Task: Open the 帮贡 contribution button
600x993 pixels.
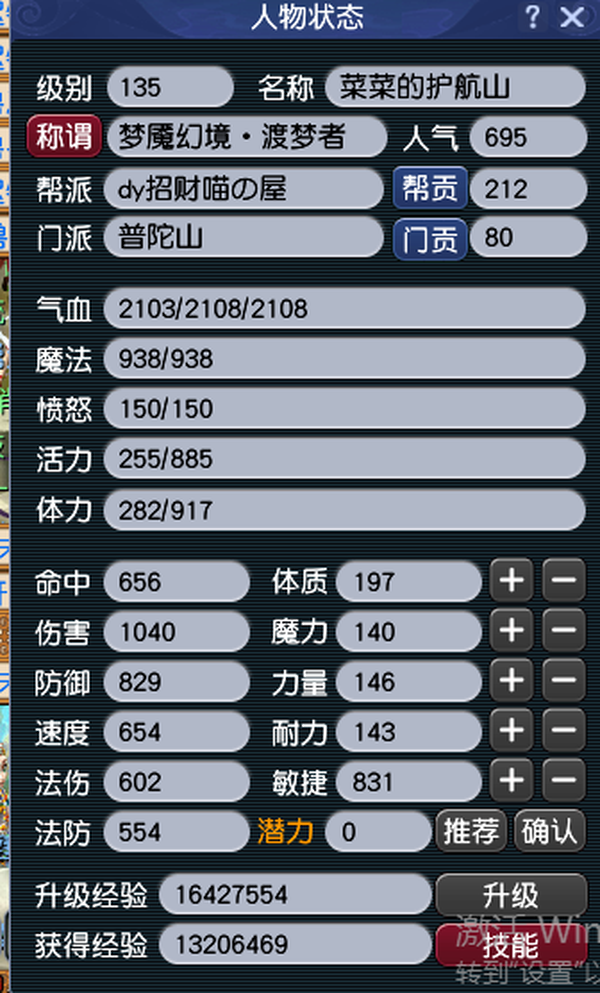Action: tap(429, 187)
